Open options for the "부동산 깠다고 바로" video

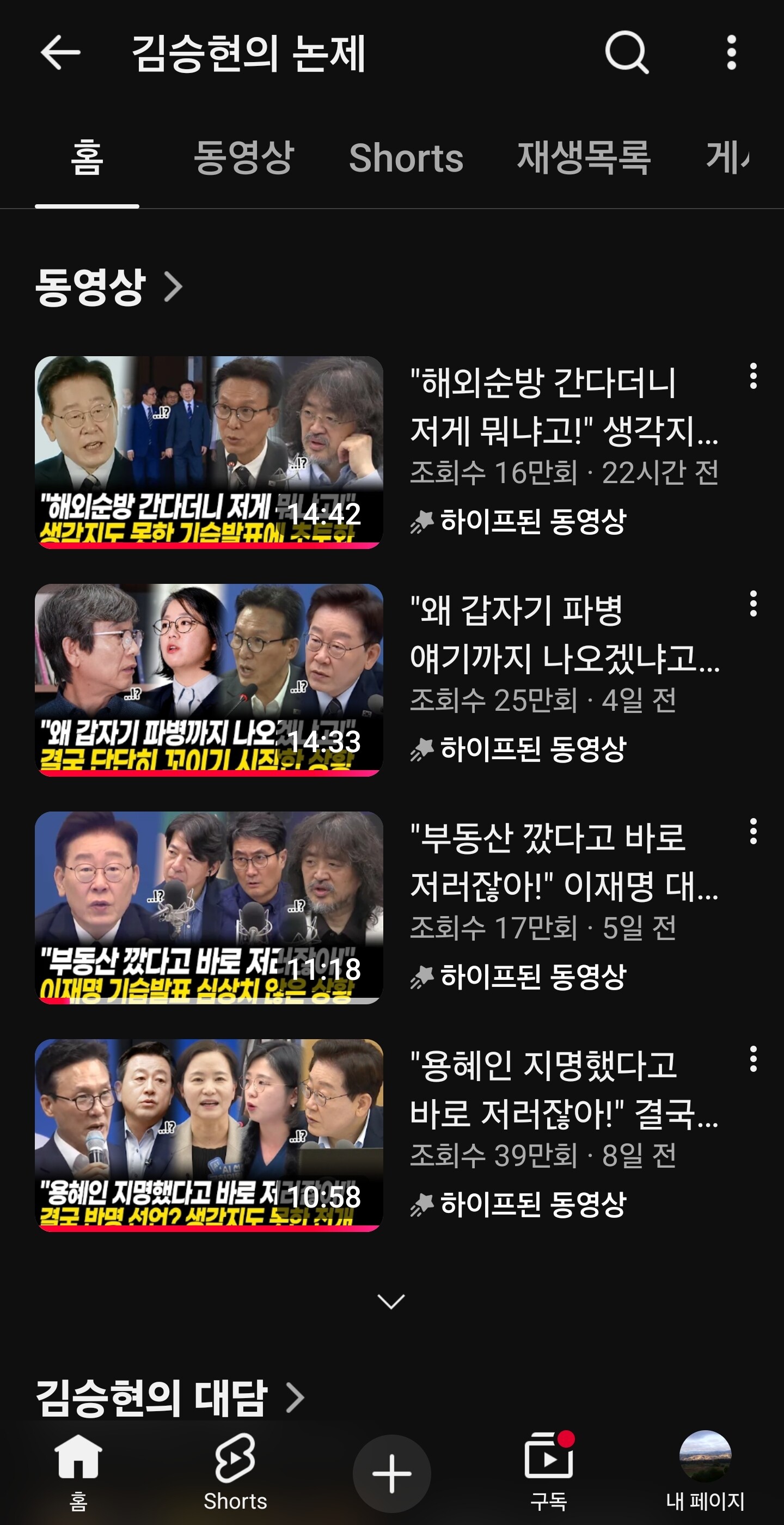tap(752, 832)
